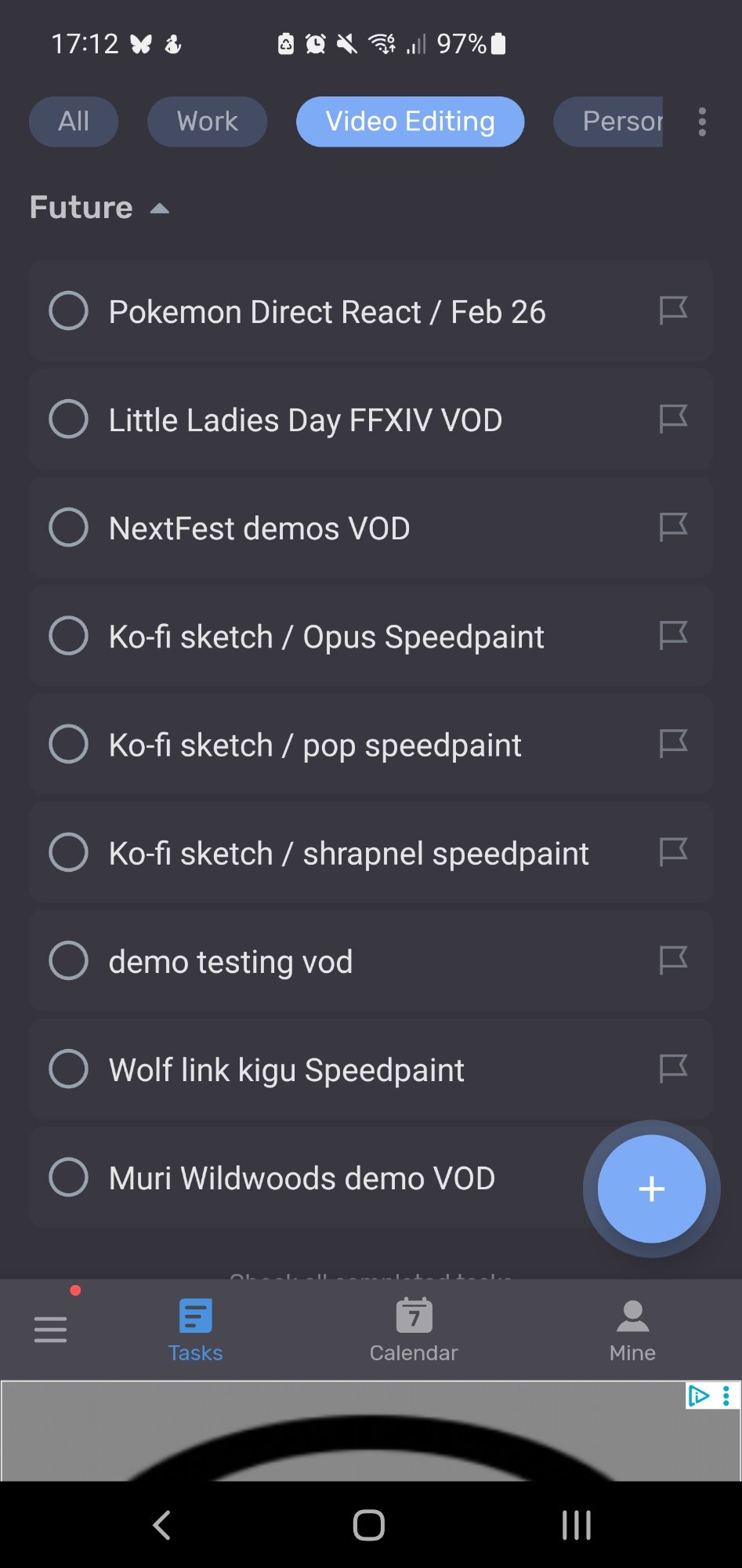This screenshot has height=1568, width=742.
Task: Open Ko-fi sketch / shrapnel speedpaint task
Action: tap(349, 853)
